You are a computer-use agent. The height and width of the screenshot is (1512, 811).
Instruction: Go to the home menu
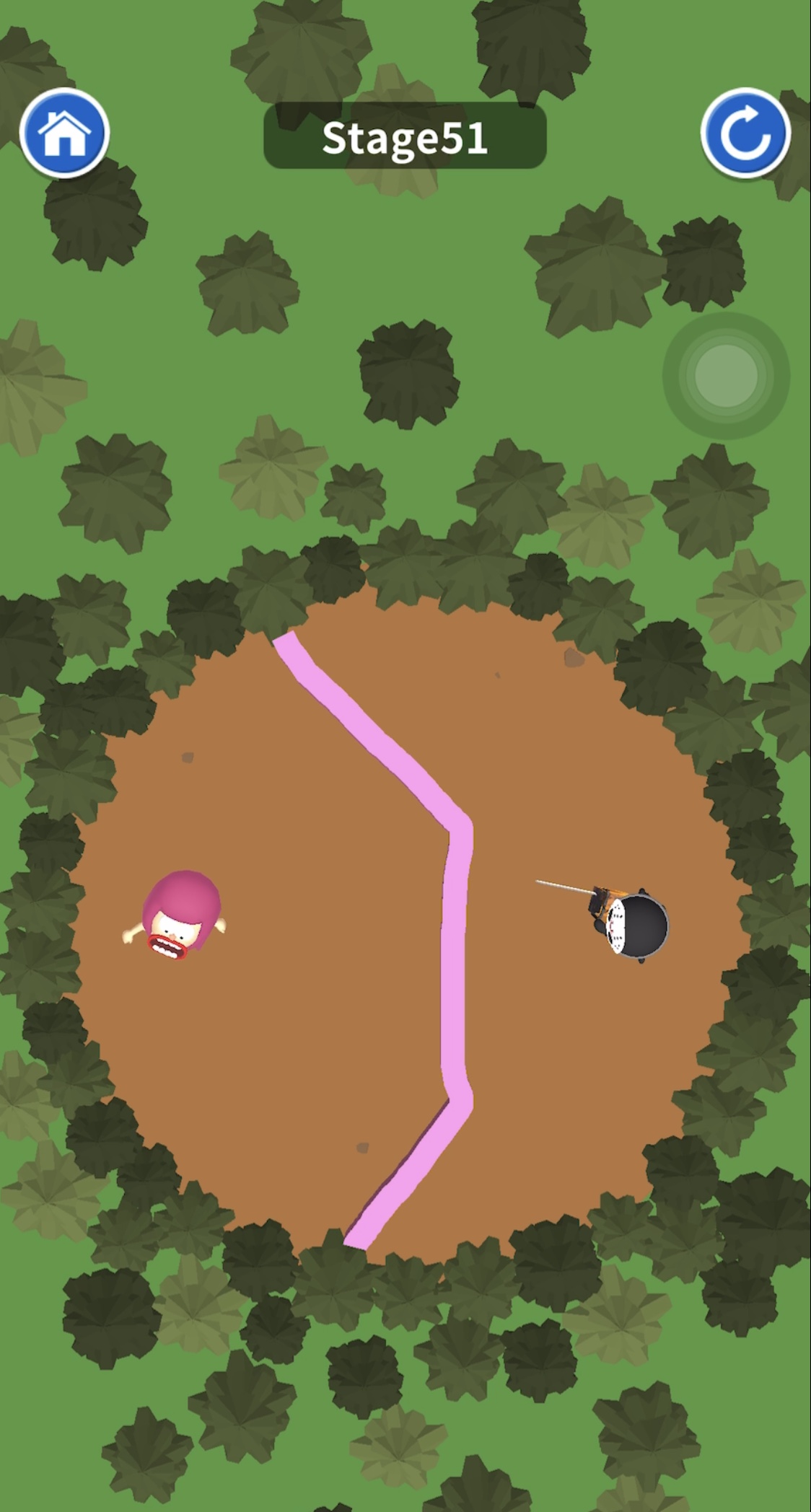coord(64,133)
